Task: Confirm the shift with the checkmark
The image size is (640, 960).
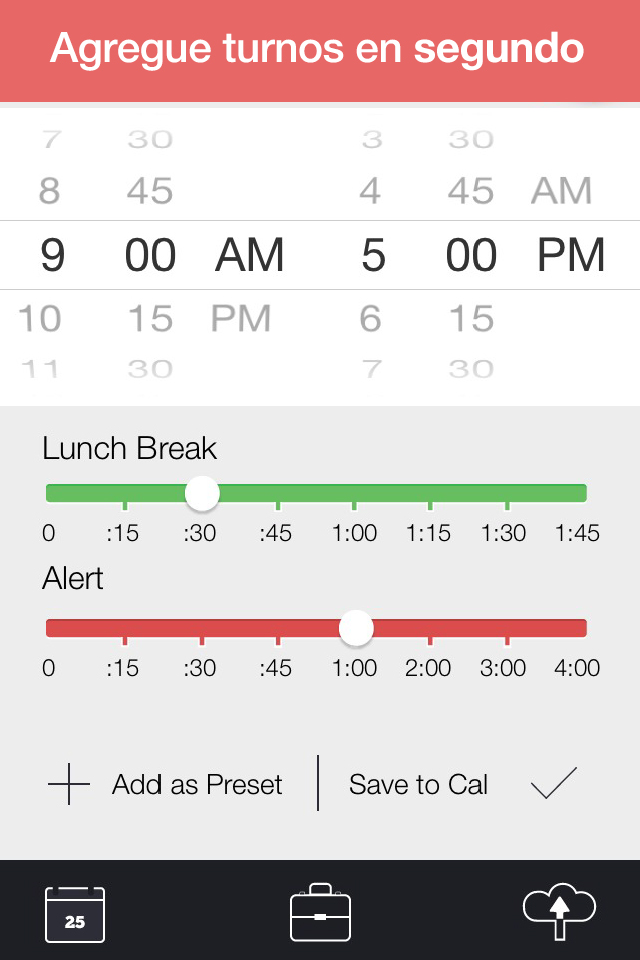Action: (554, 784)
